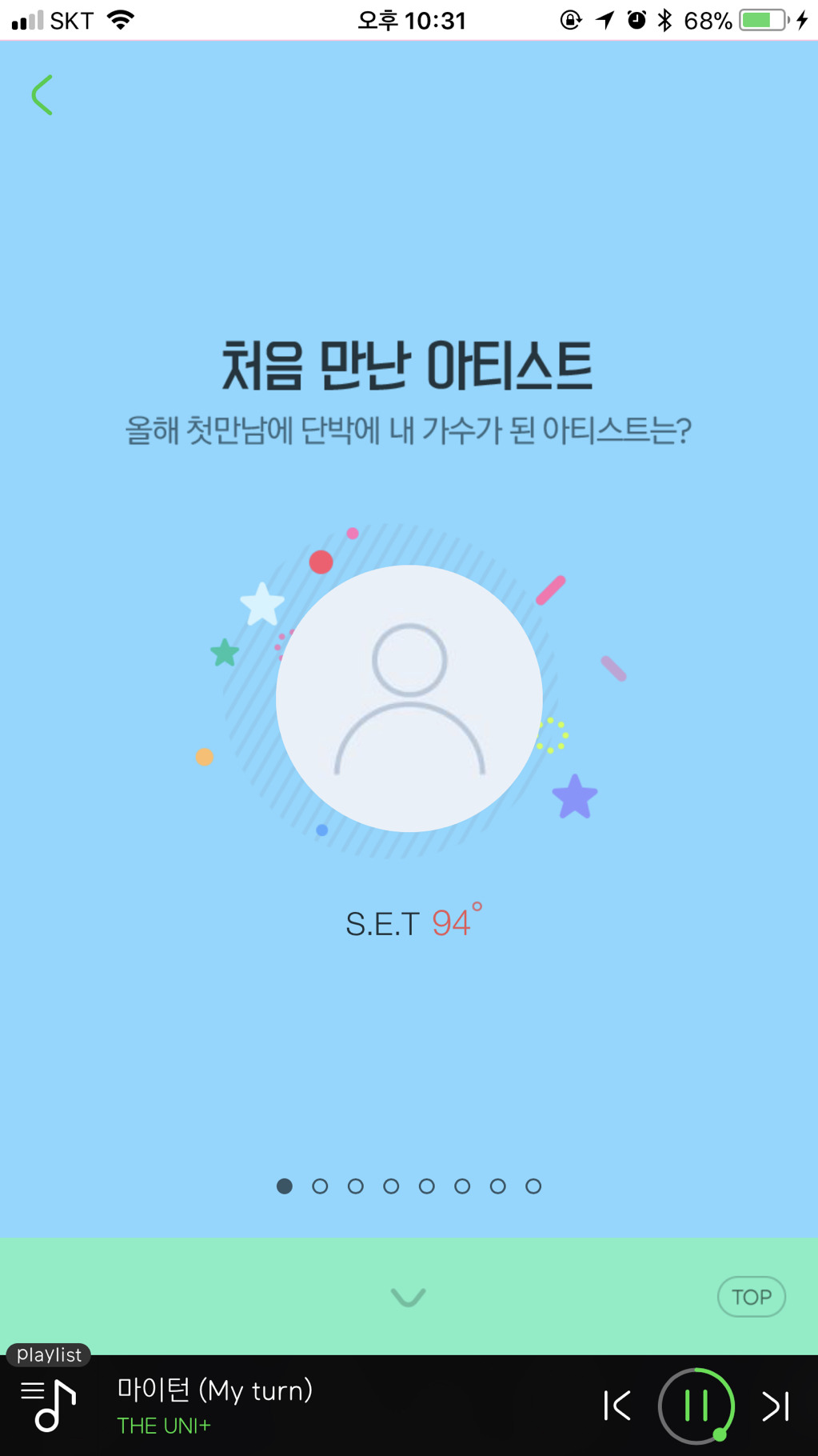Skip to the previous track
Image resolution: width=818 pixels, height=1456 pixels.
(x=616, y=1406)
